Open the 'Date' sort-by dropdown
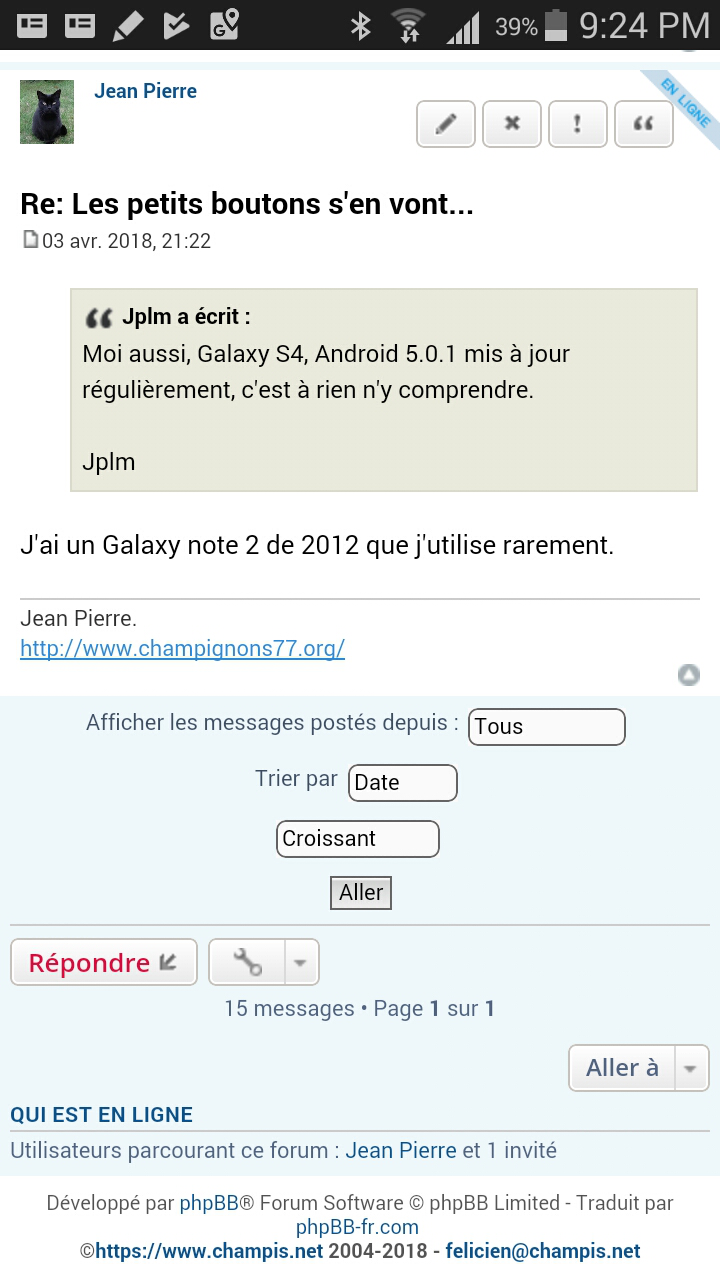The image size is (720, 1280). [402, 783]
